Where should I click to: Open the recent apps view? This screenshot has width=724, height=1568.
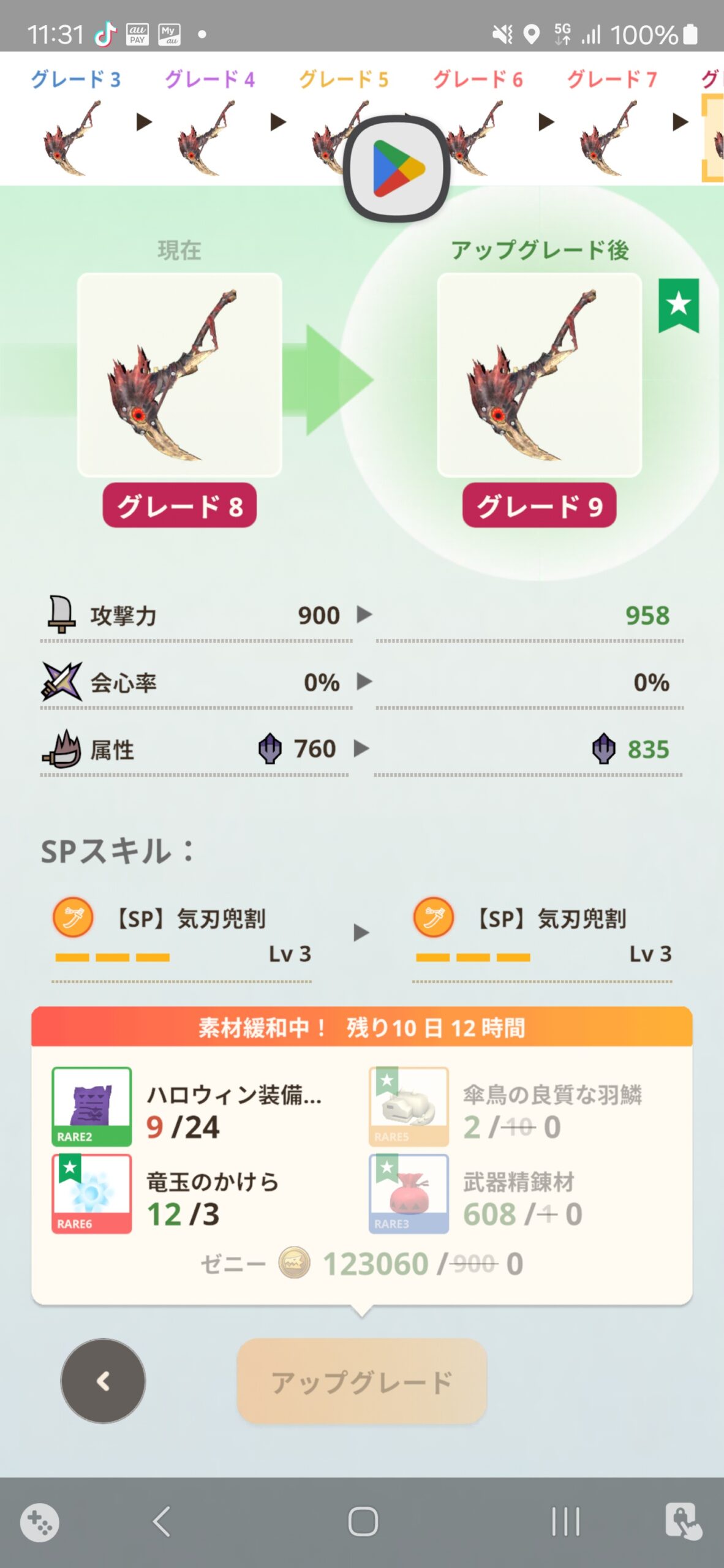pos(565,1522)
